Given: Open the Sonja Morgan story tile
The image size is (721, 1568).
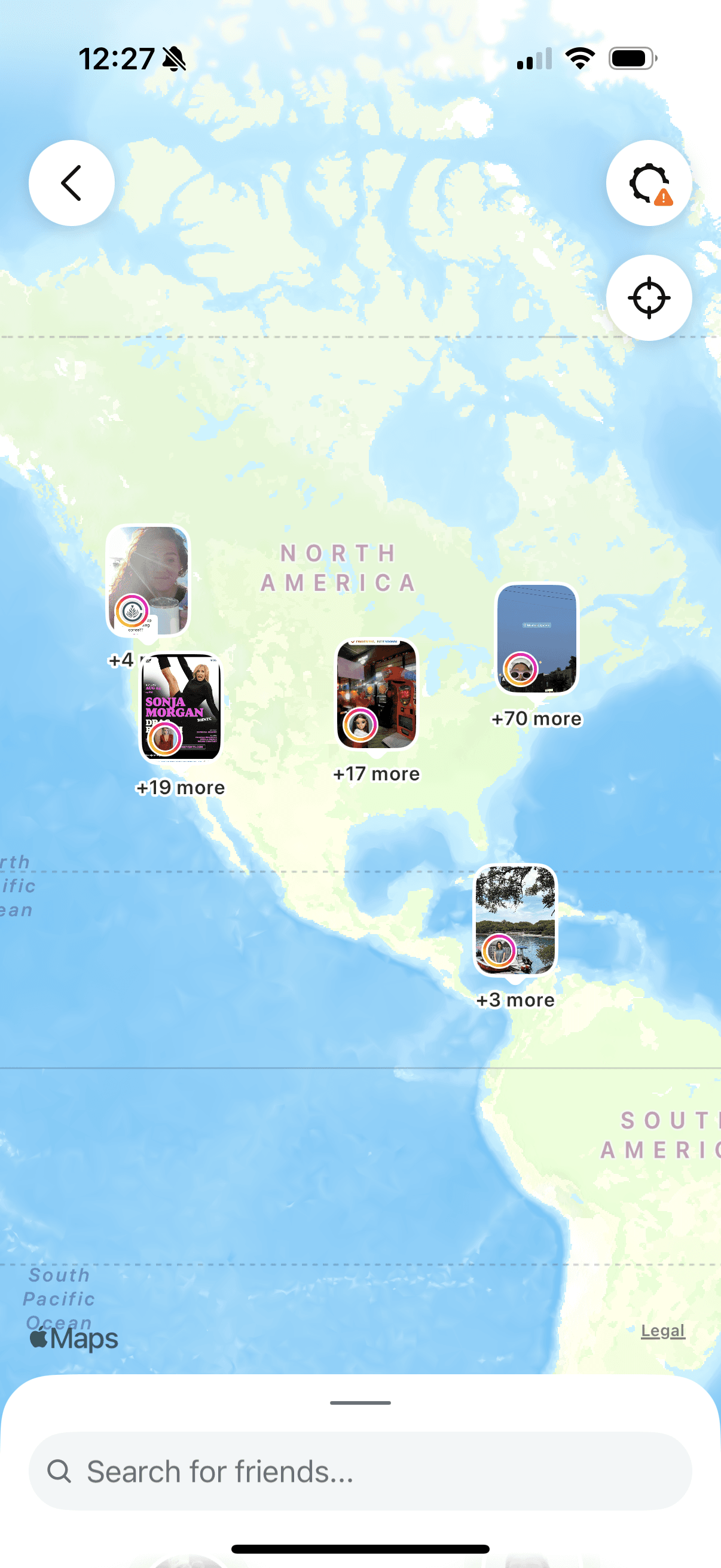Looking at the screenshot, I should [x=181, y=707].
